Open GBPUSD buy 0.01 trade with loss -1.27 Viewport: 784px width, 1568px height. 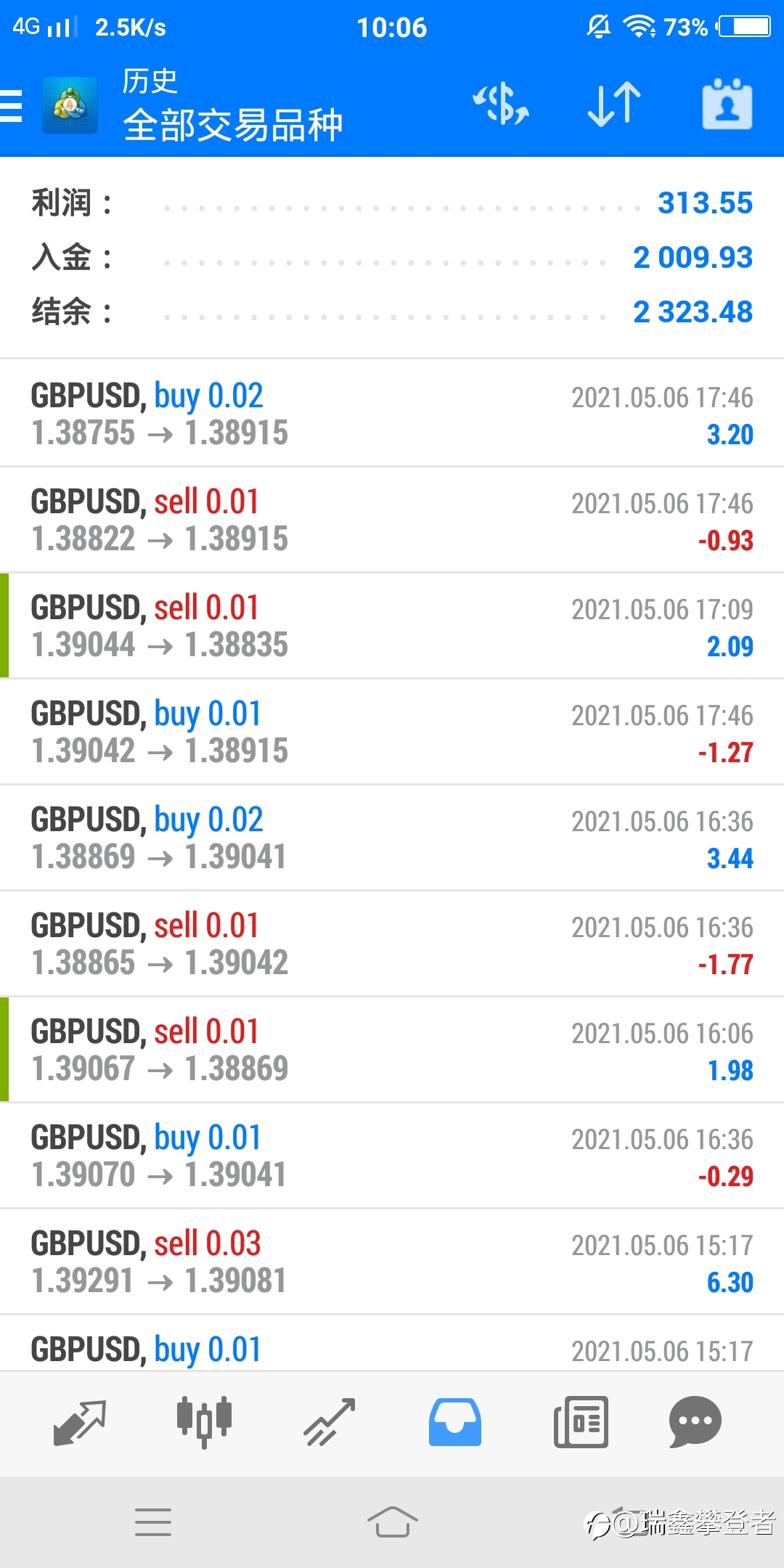pos(392,732)
